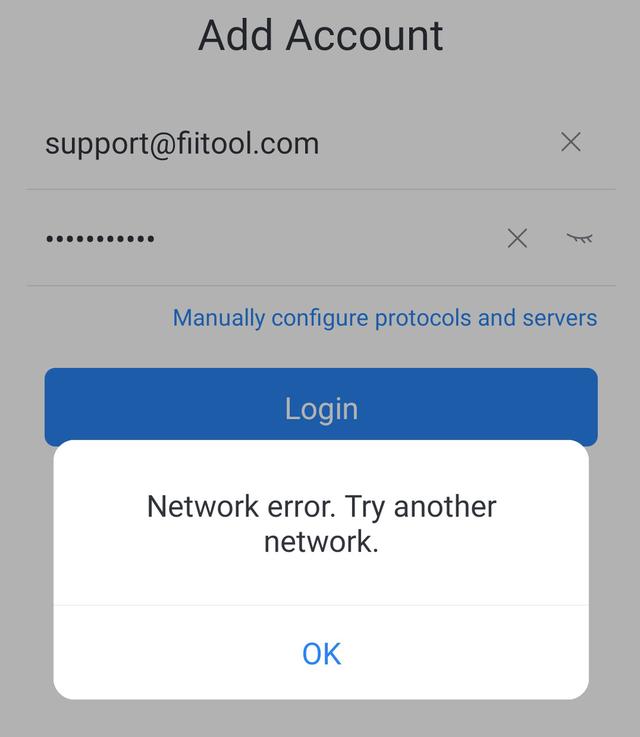The height and width of the screenshot is (737, 640).
Task: Open Manually configure protocols and servers
Action: [x=384, y=318]
